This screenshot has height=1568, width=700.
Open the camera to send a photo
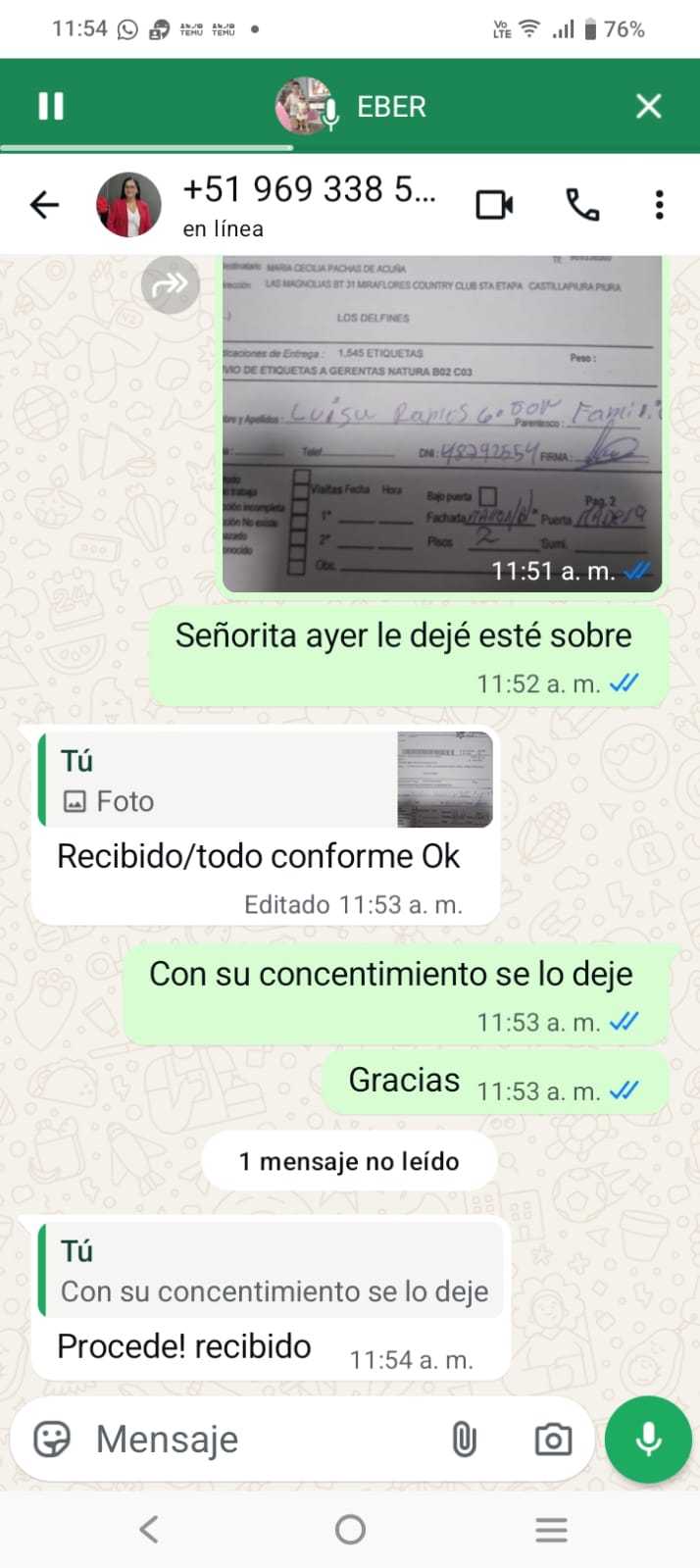553,1439
